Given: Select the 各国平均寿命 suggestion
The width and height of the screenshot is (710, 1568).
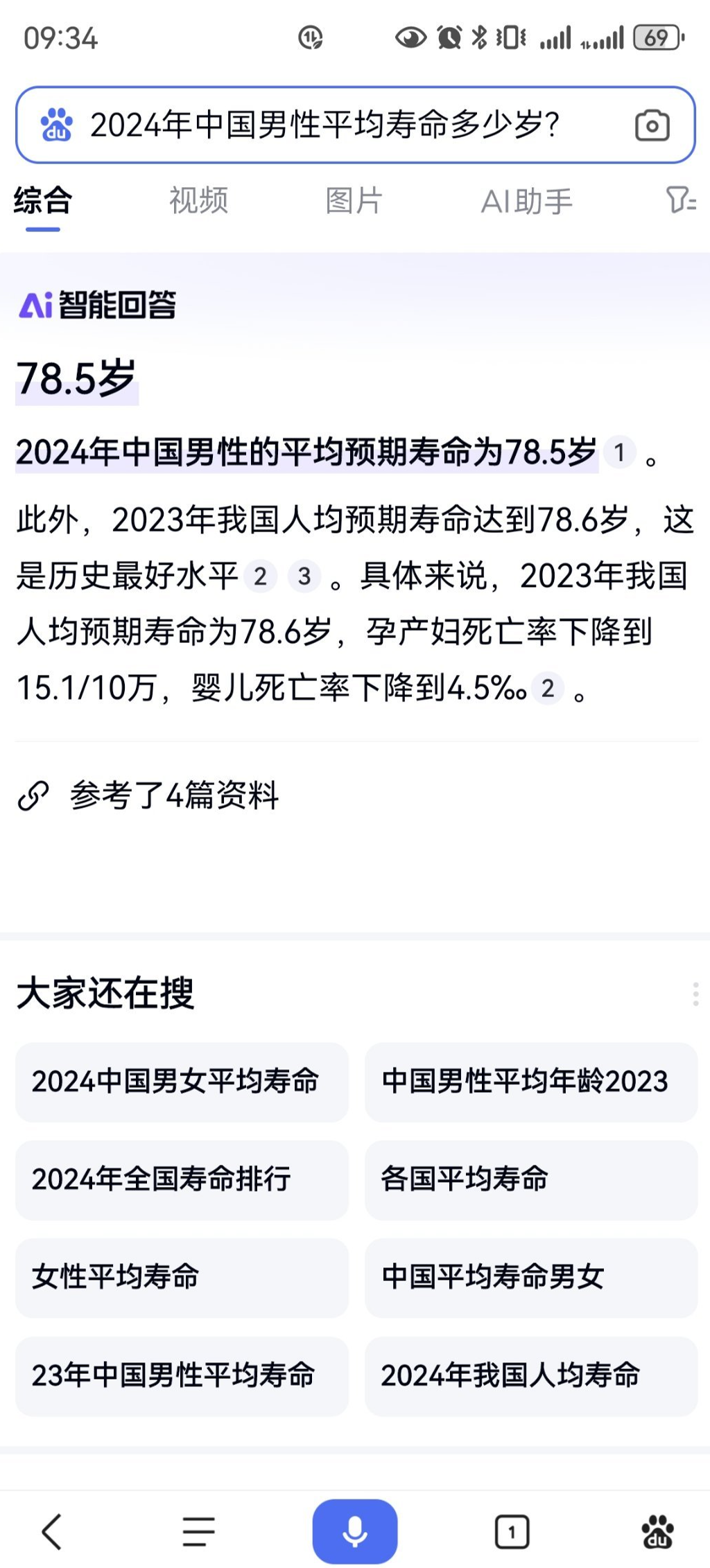Looking at the screenshot, I should click(531, 1179).
